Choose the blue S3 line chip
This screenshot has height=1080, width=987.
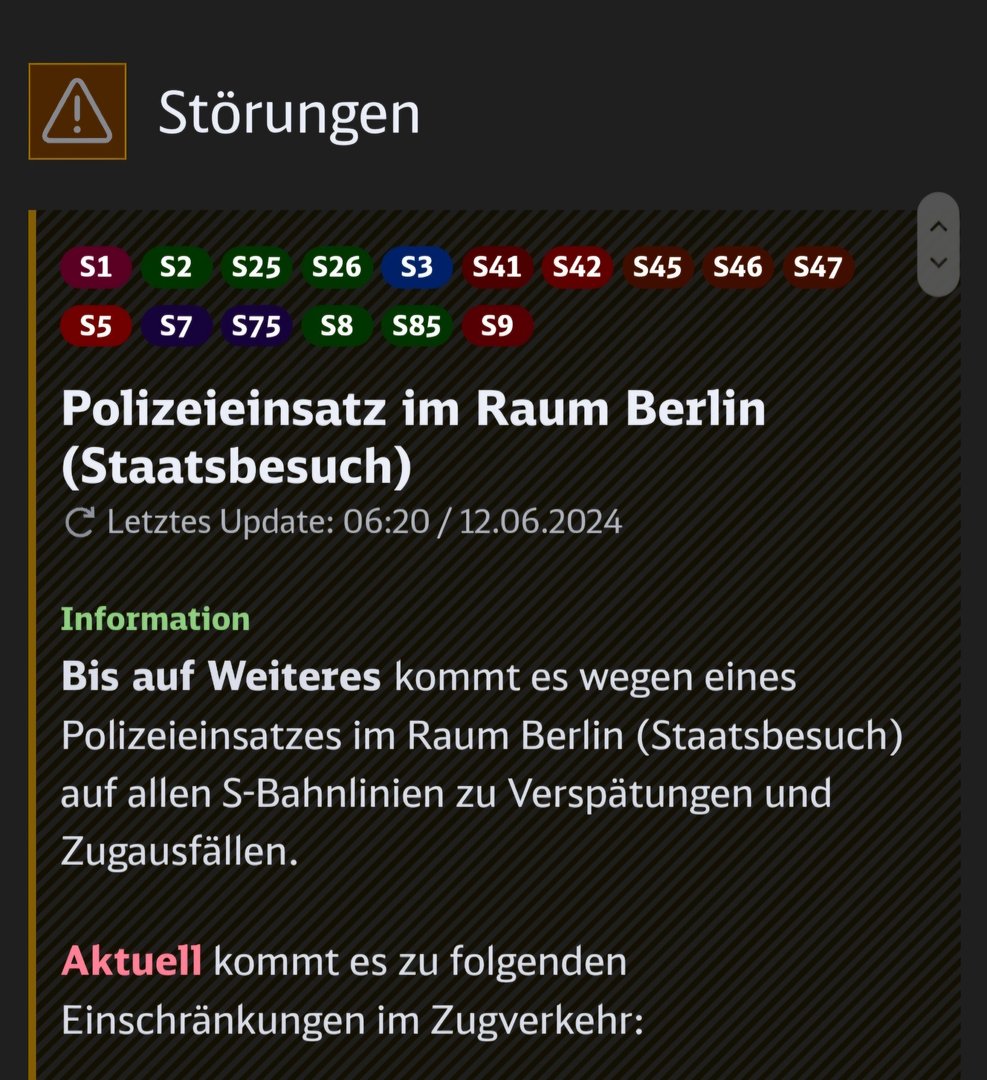(417, 267)
